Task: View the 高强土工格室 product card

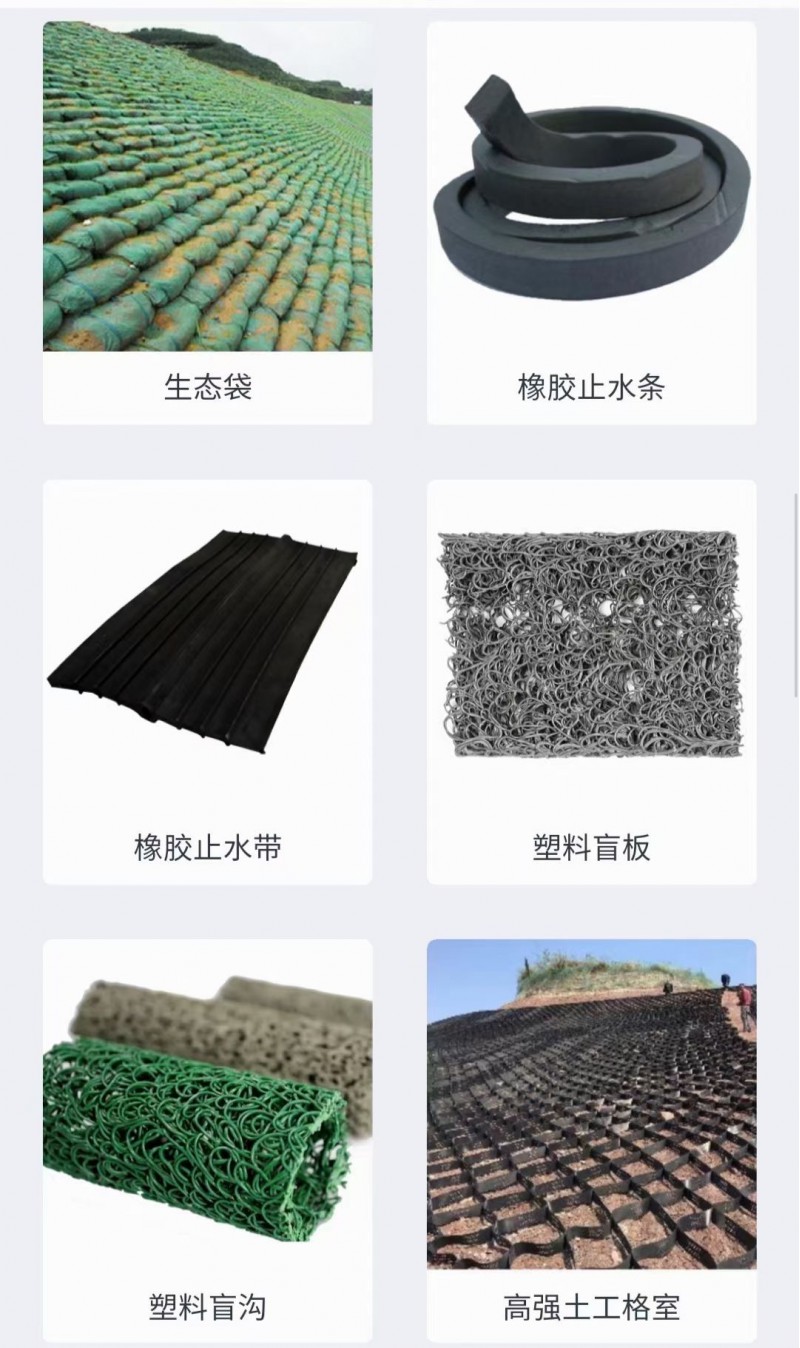Action: pyautogui.click(x=591, y=1140)
